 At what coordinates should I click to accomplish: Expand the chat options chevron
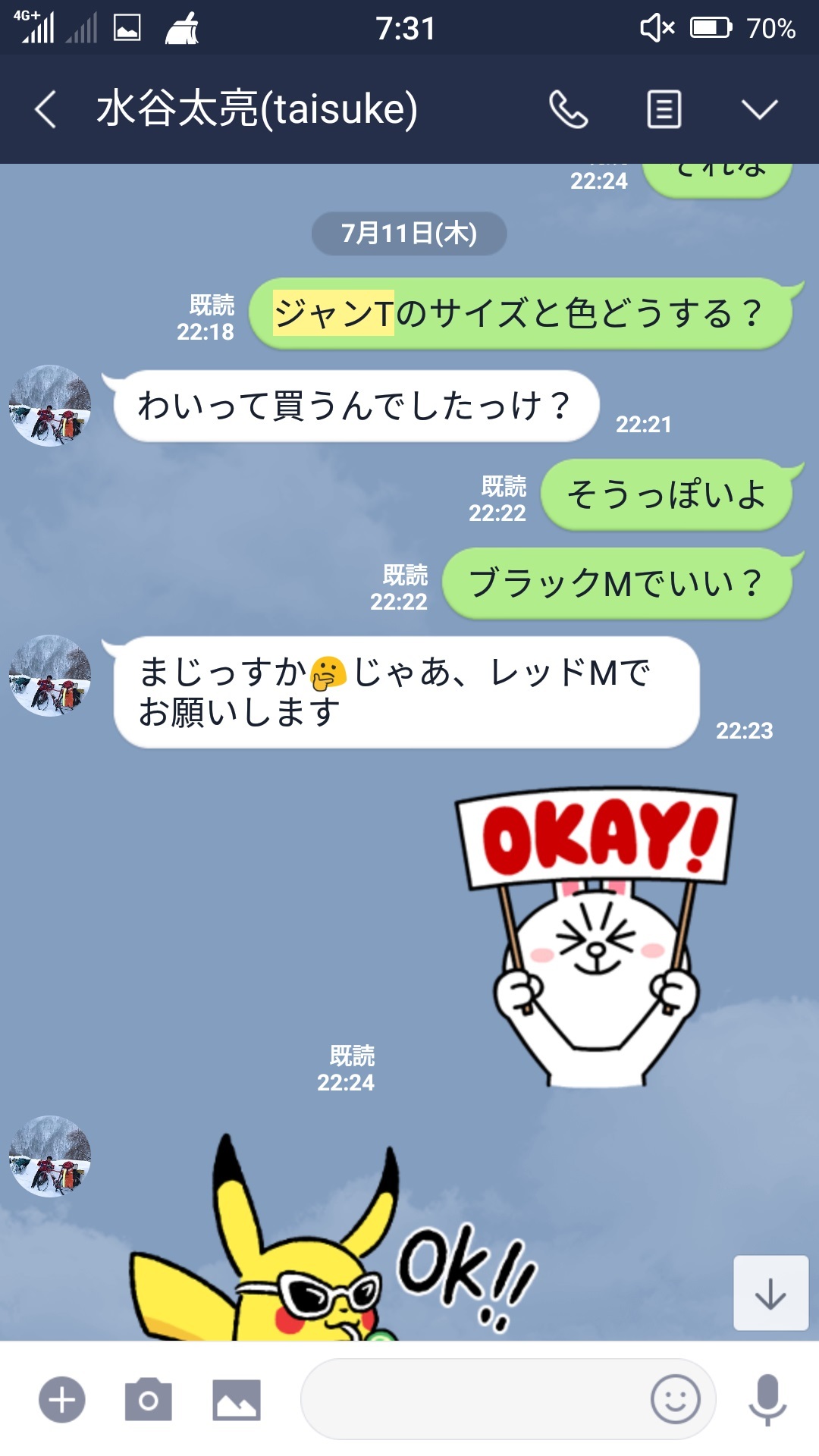click(x=759, y=109)
